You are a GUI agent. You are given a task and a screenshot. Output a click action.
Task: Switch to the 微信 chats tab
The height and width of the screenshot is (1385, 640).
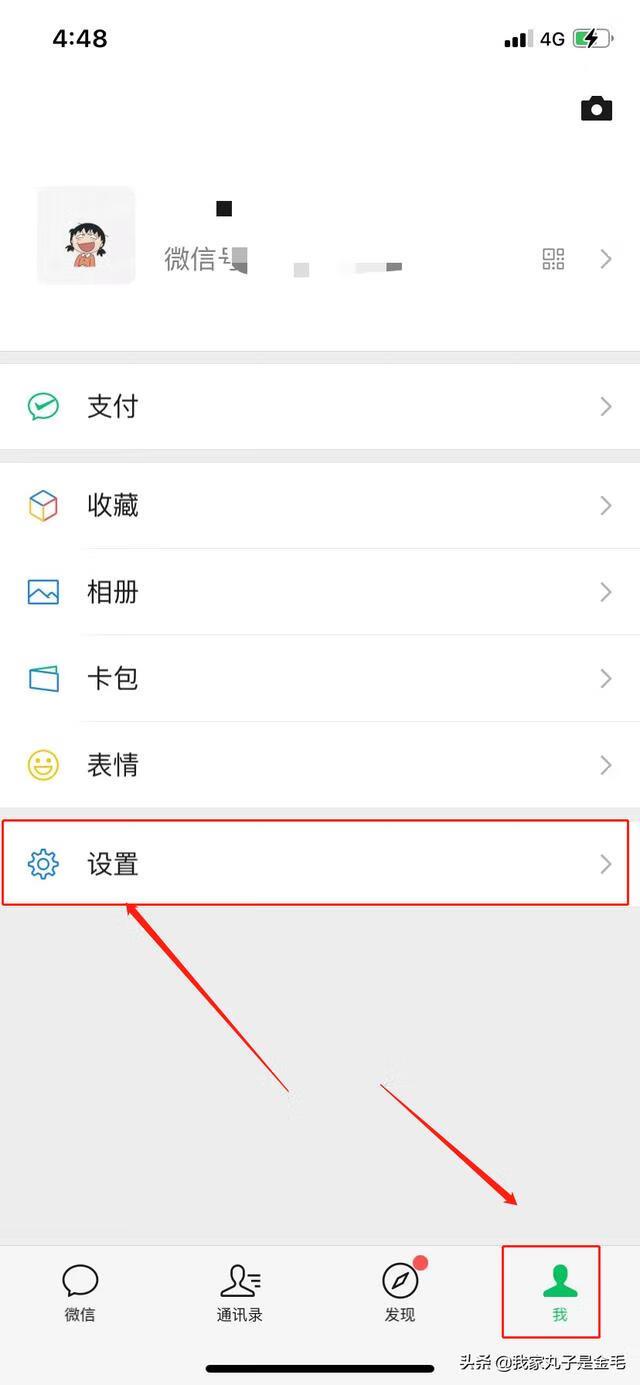pyautogui.click(x=80, y=1292)
